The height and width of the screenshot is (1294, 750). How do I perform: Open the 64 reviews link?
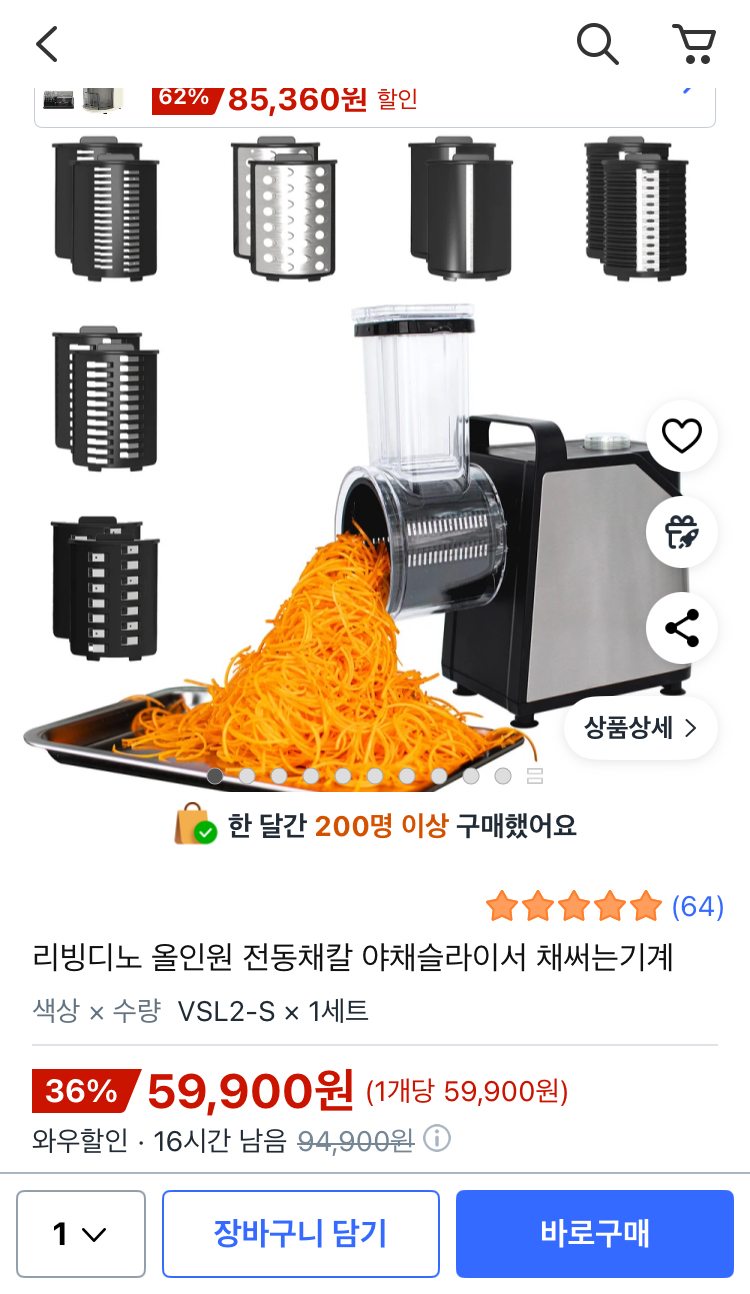pos(697,907)
